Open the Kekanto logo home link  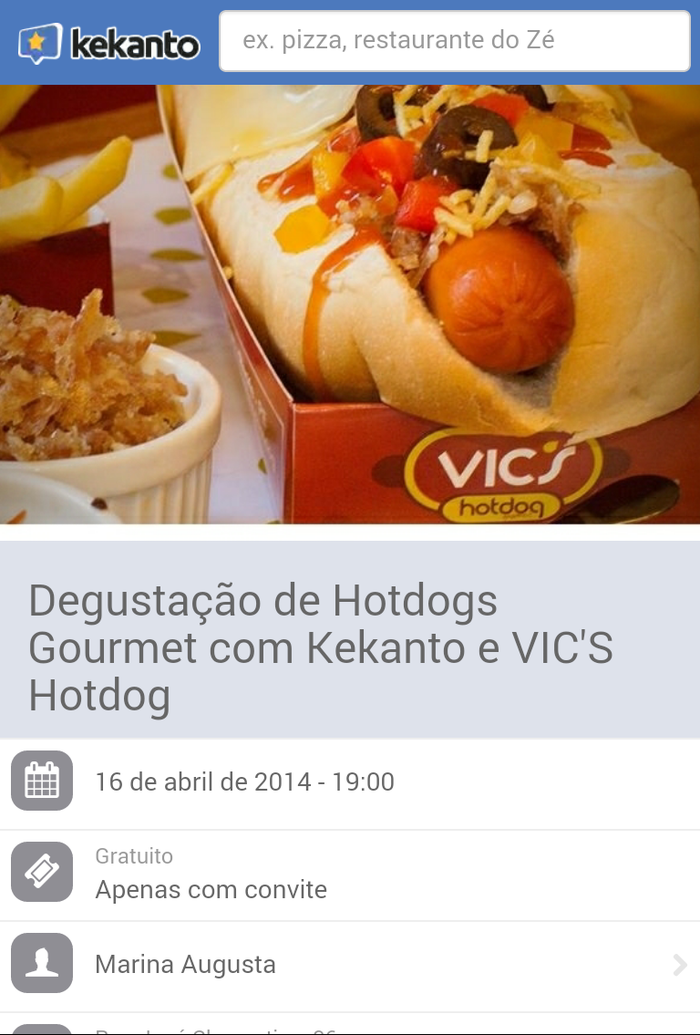108,43
